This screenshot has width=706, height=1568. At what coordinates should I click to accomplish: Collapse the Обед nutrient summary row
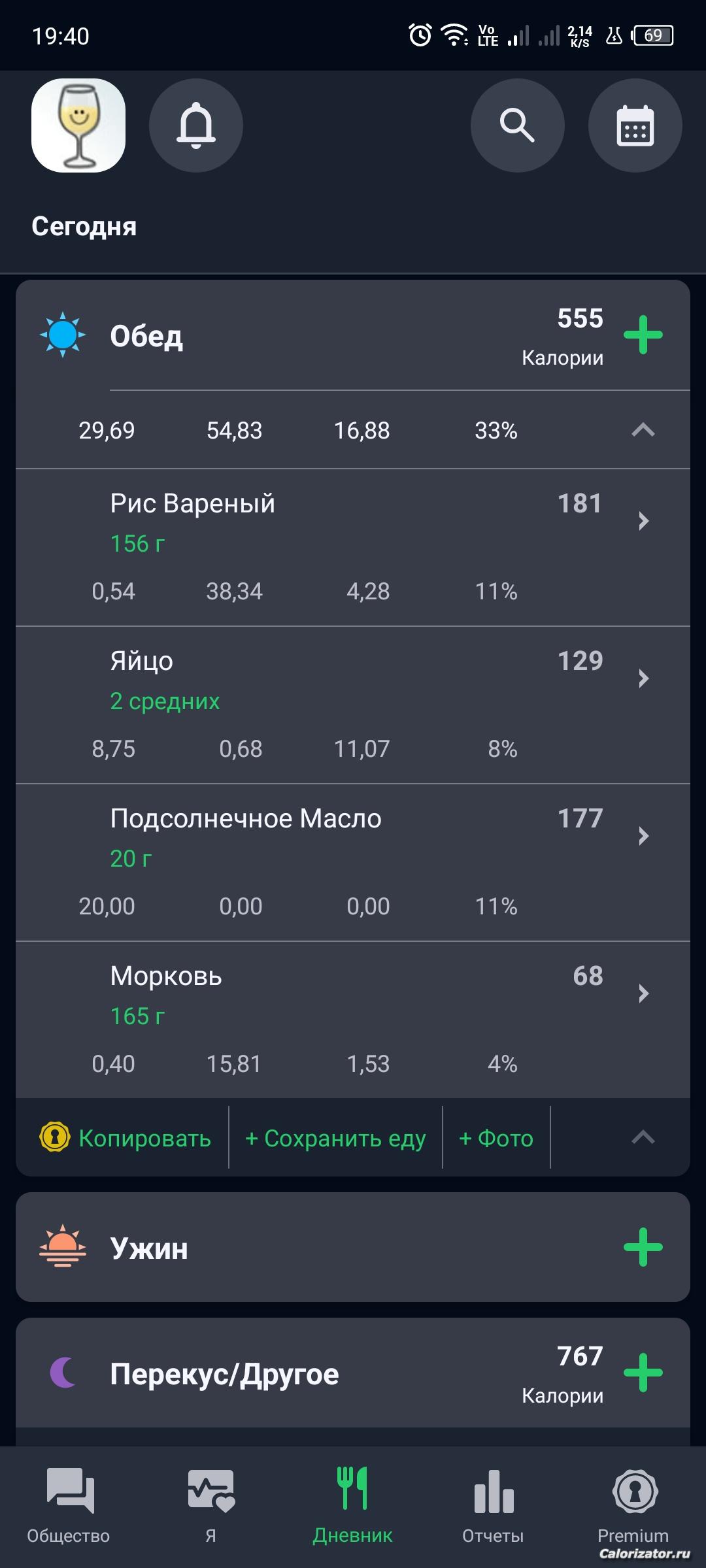(643, 430)
